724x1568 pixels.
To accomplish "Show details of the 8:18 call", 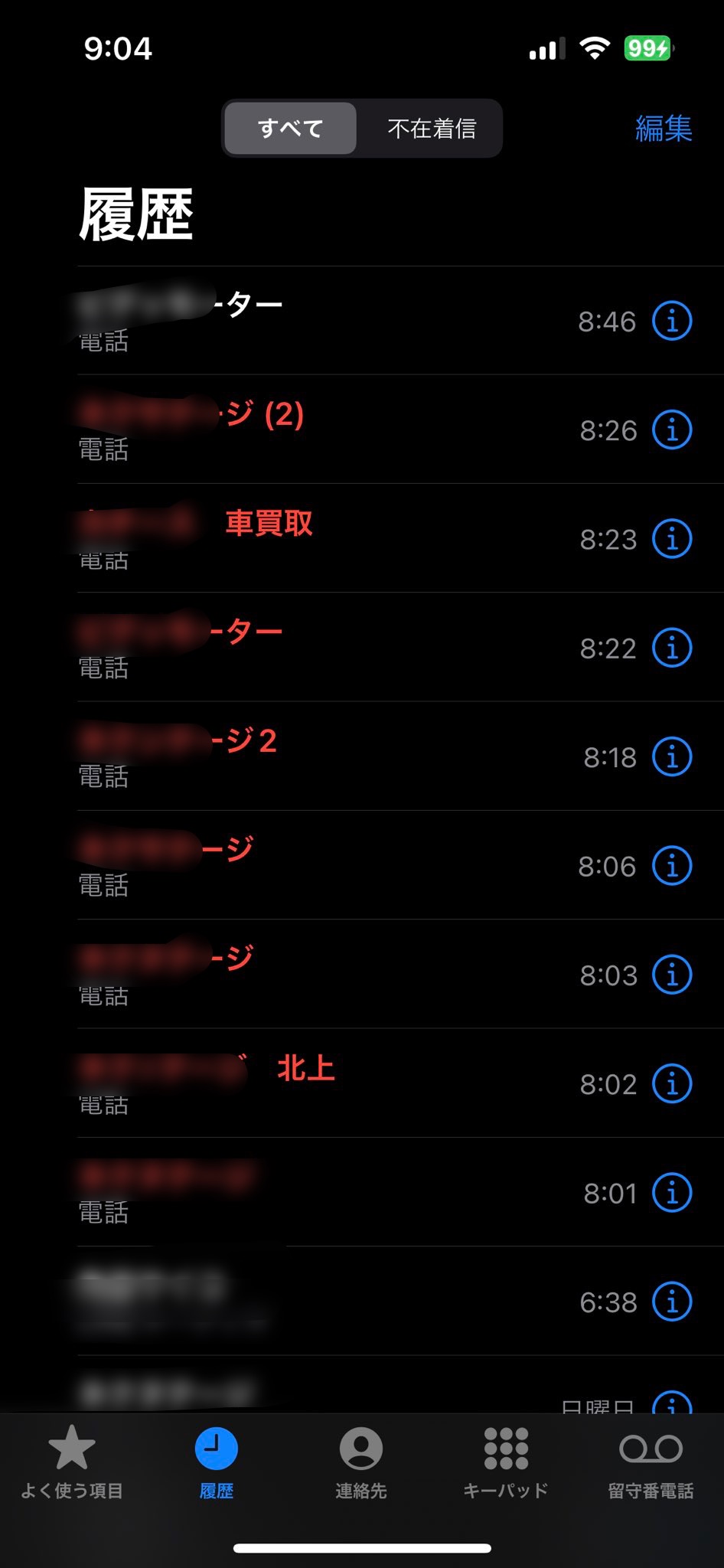I will [671, 756].
